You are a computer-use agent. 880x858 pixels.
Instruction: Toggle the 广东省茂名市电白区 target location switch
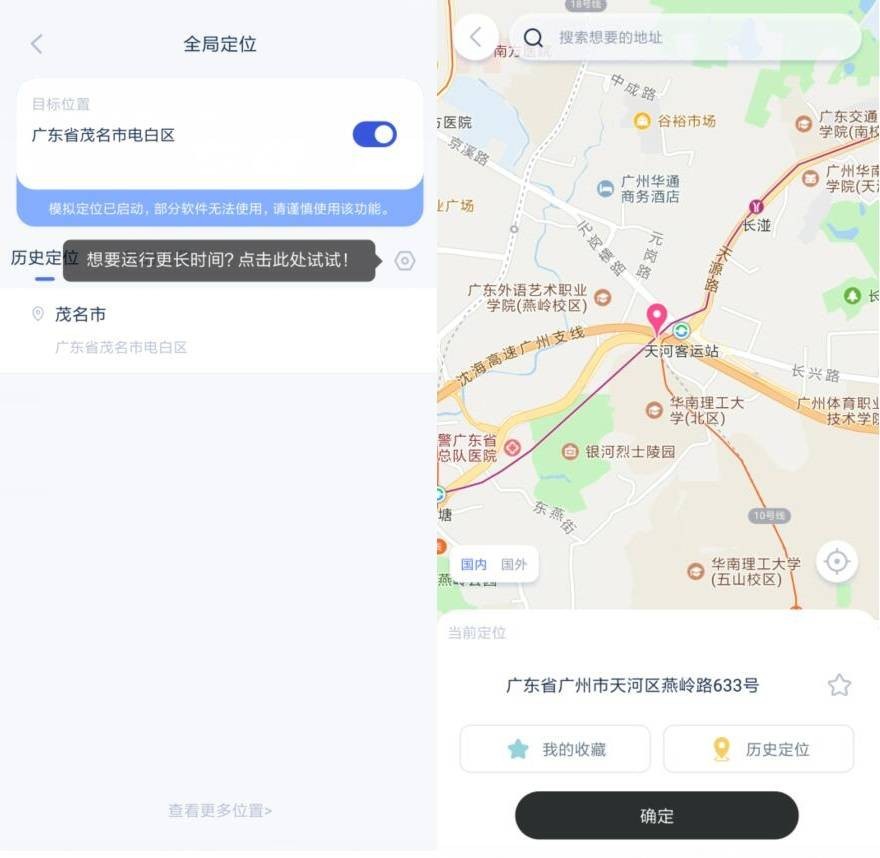pos(374,135)
